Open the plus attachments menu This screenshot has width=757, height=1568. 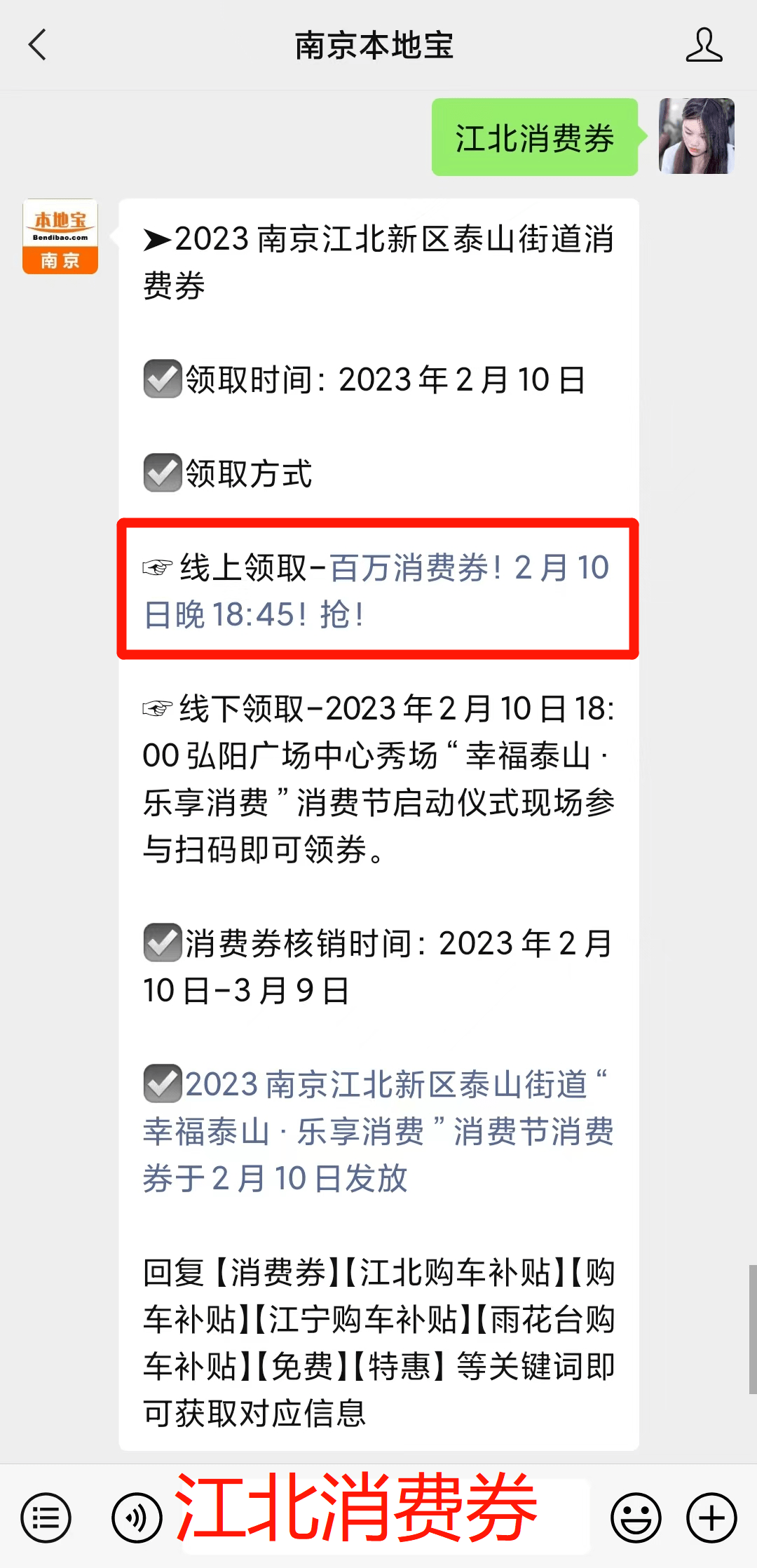(711, 1518)
